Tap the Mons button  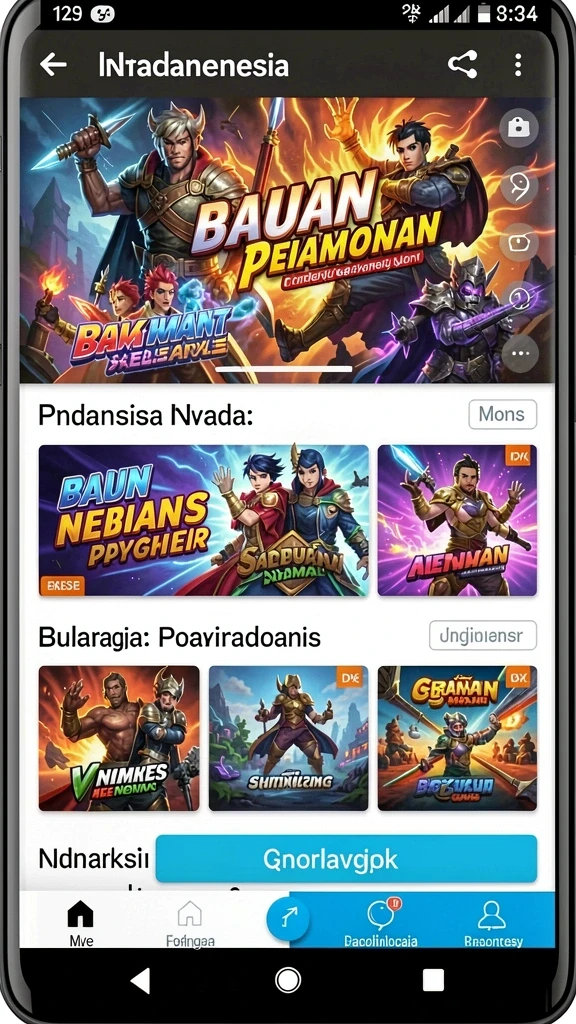tap(502, 414)
